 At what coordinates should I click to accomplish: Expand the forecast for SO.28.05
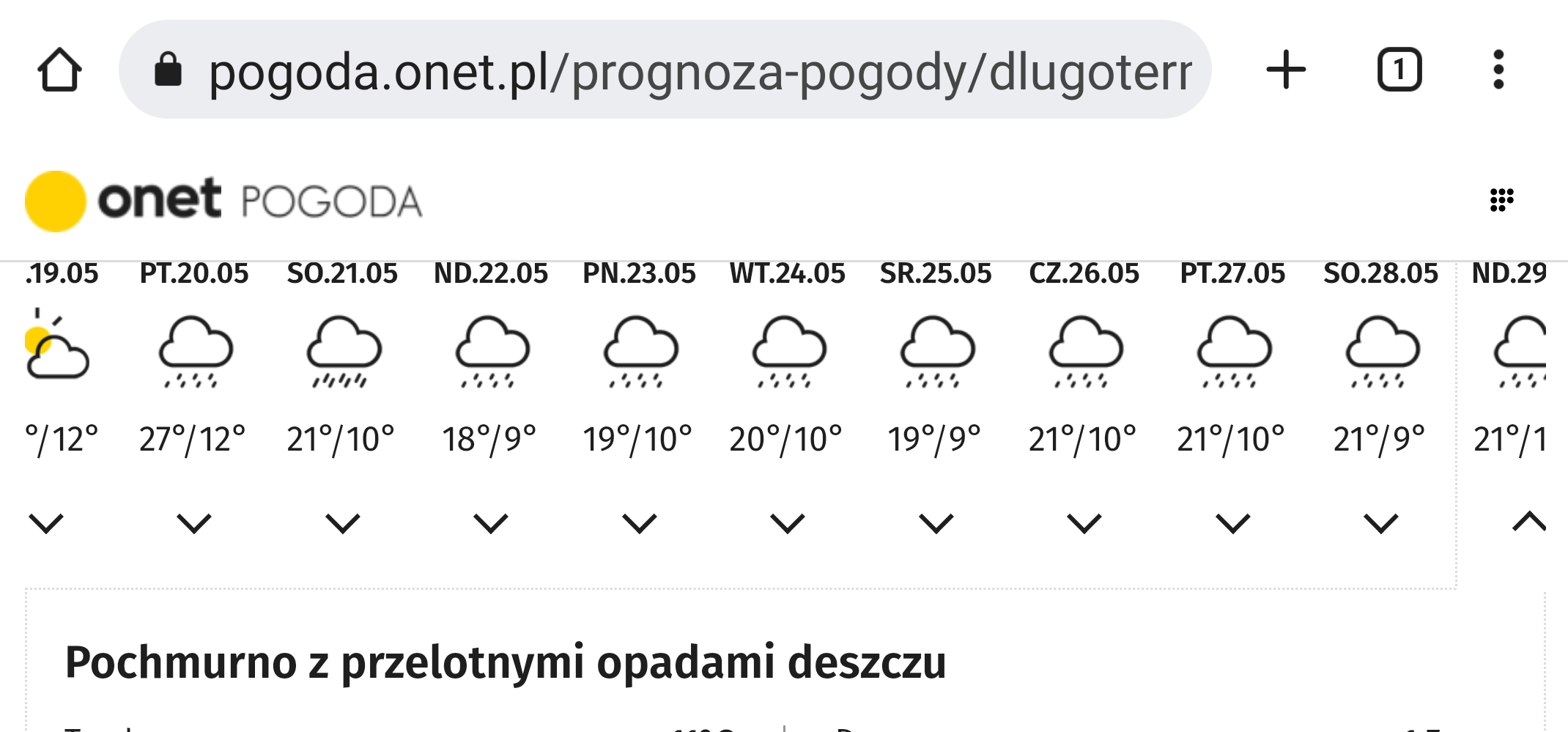pyautogui.click(x=1381, y=523)
